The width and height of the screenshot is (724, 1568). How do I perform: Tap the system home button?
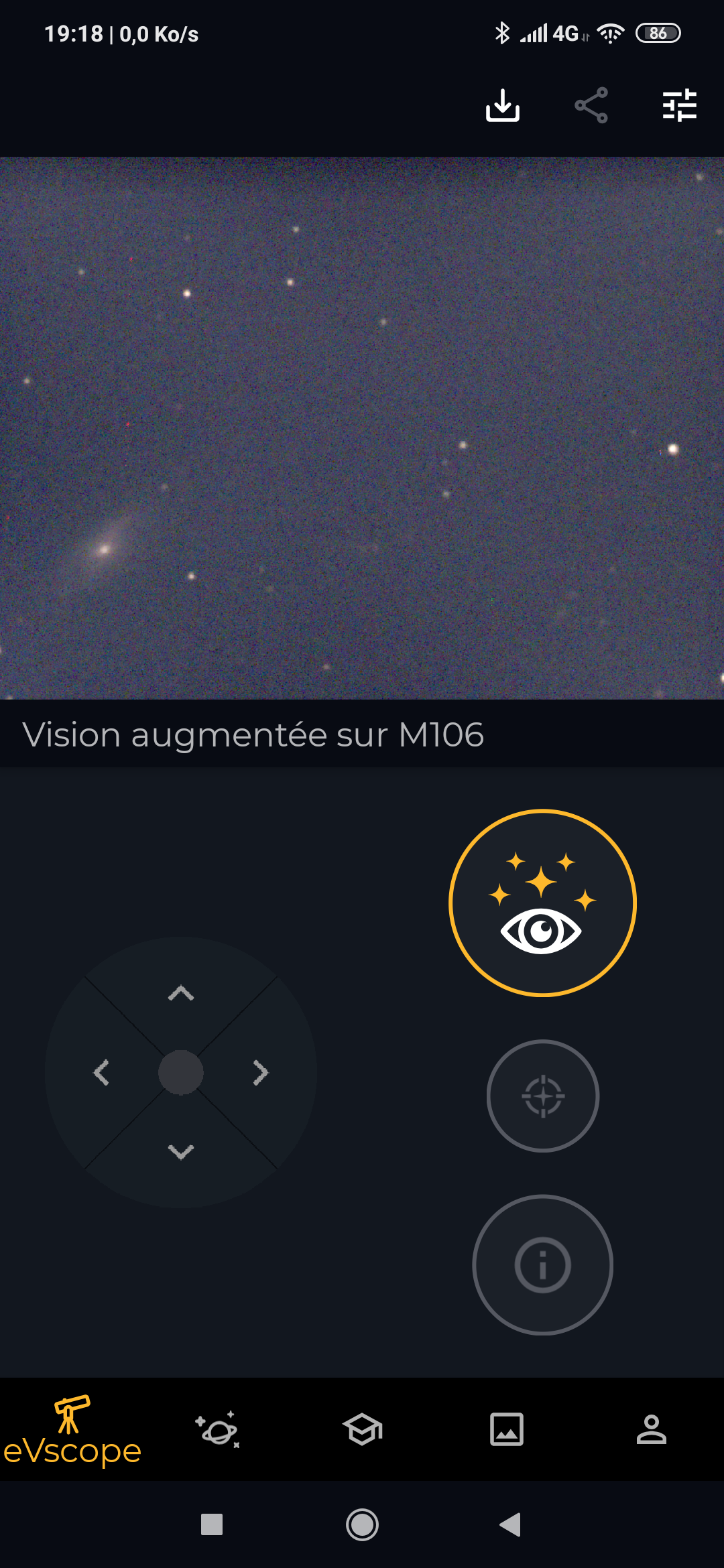pos(362,1525)
